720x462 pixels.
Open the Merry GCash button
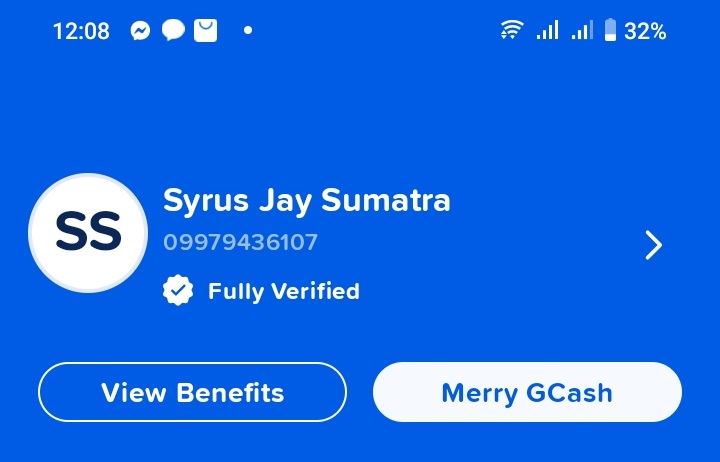(527, 392)
